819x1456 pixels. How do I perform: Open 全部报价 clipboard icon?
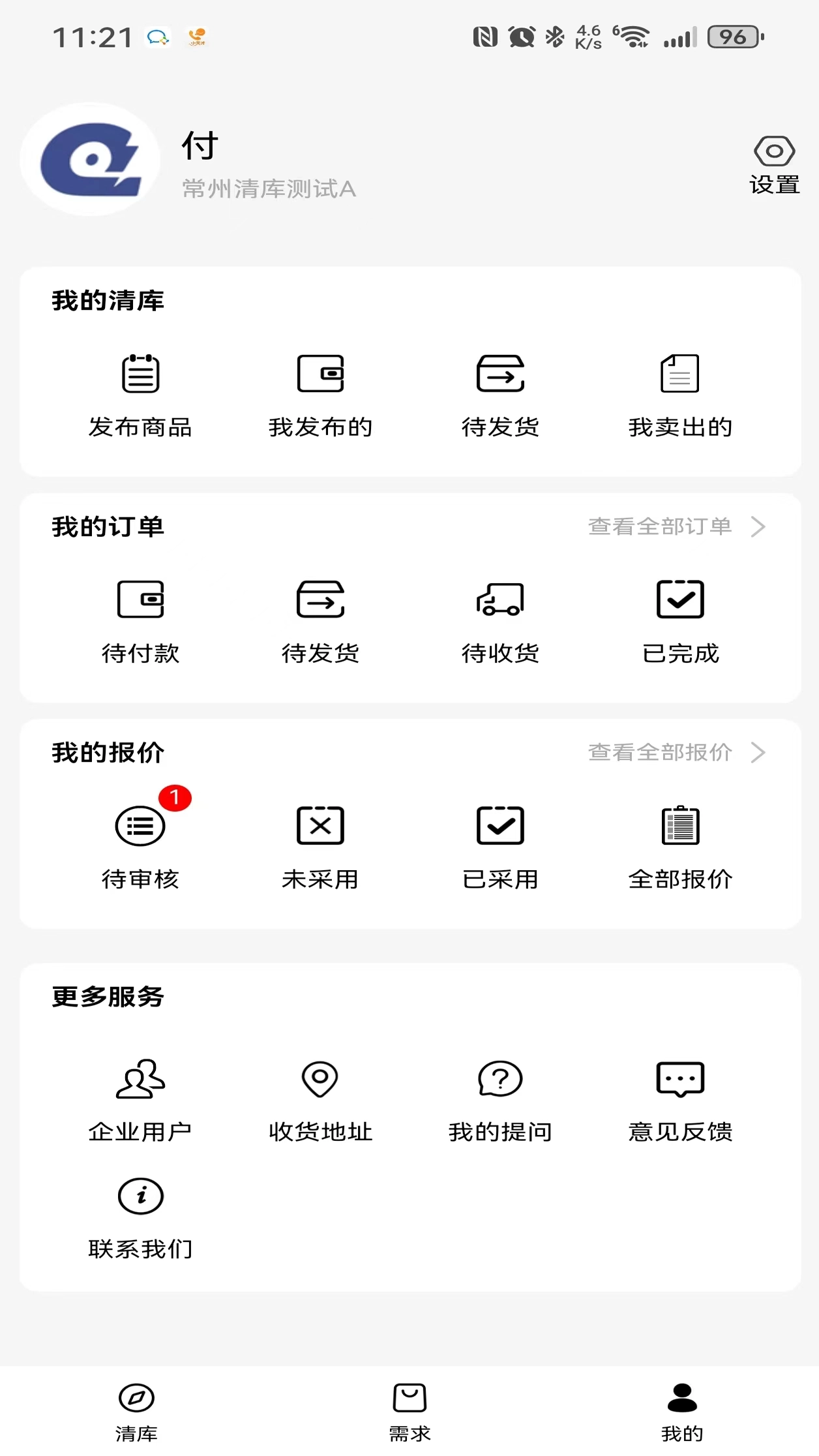[681, 843]
